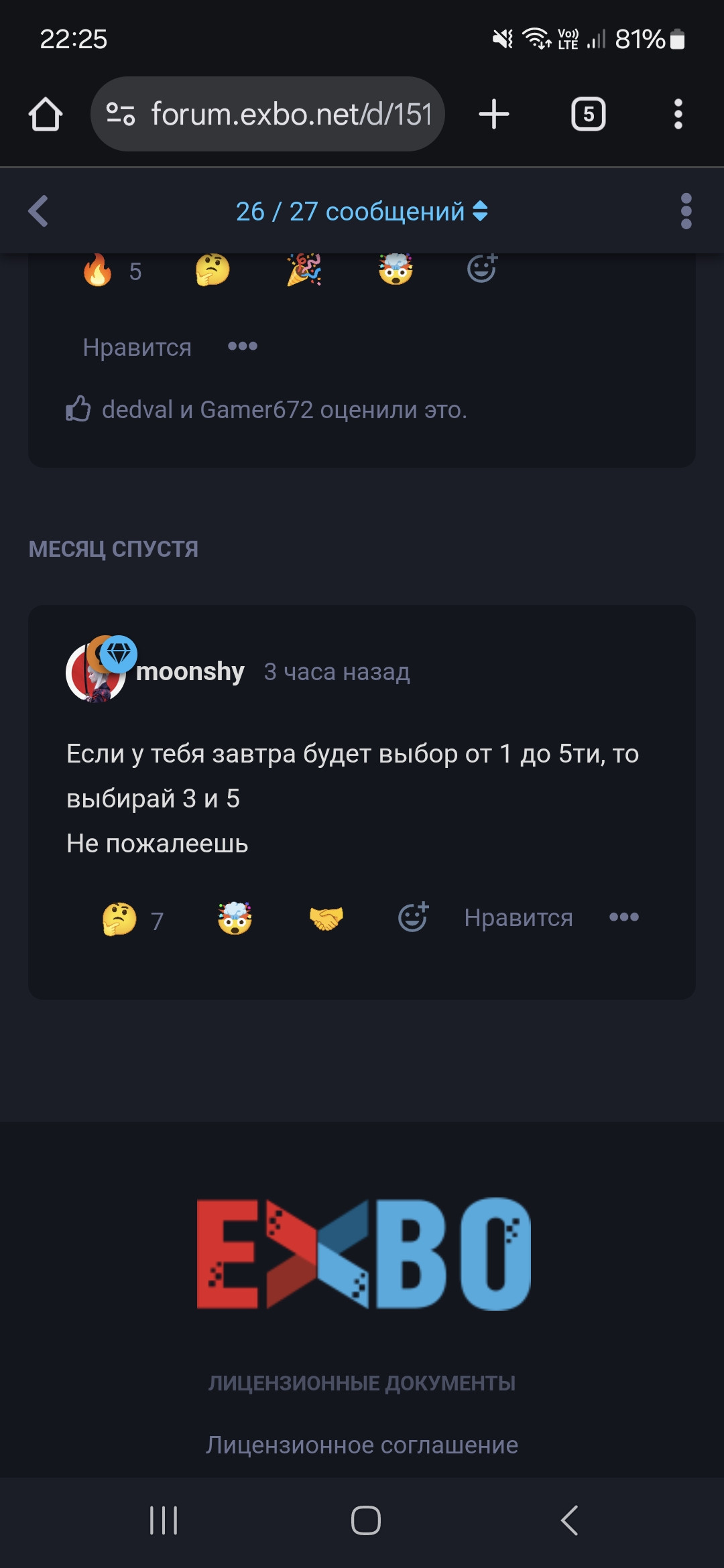Open Лицензионное соглашение link

tap(361, 1445)
